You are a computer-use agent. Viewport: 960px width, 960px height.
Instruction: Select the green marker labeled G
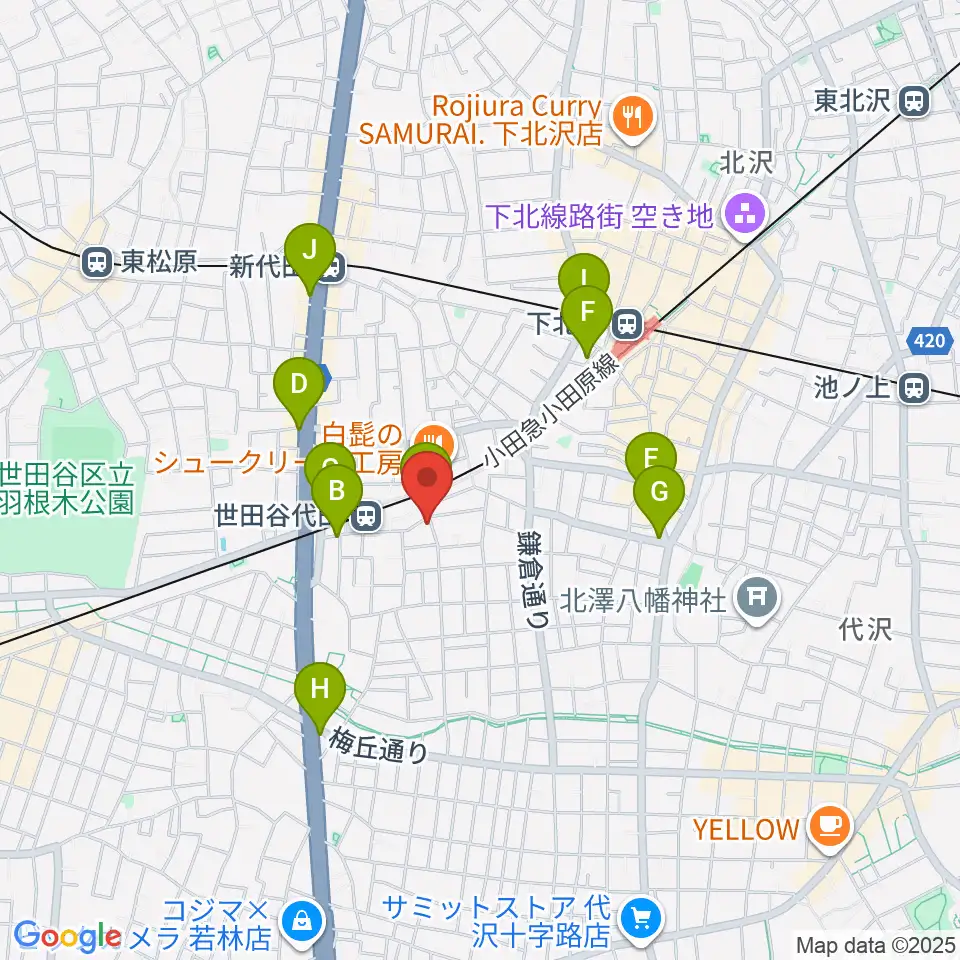point(659,495)
